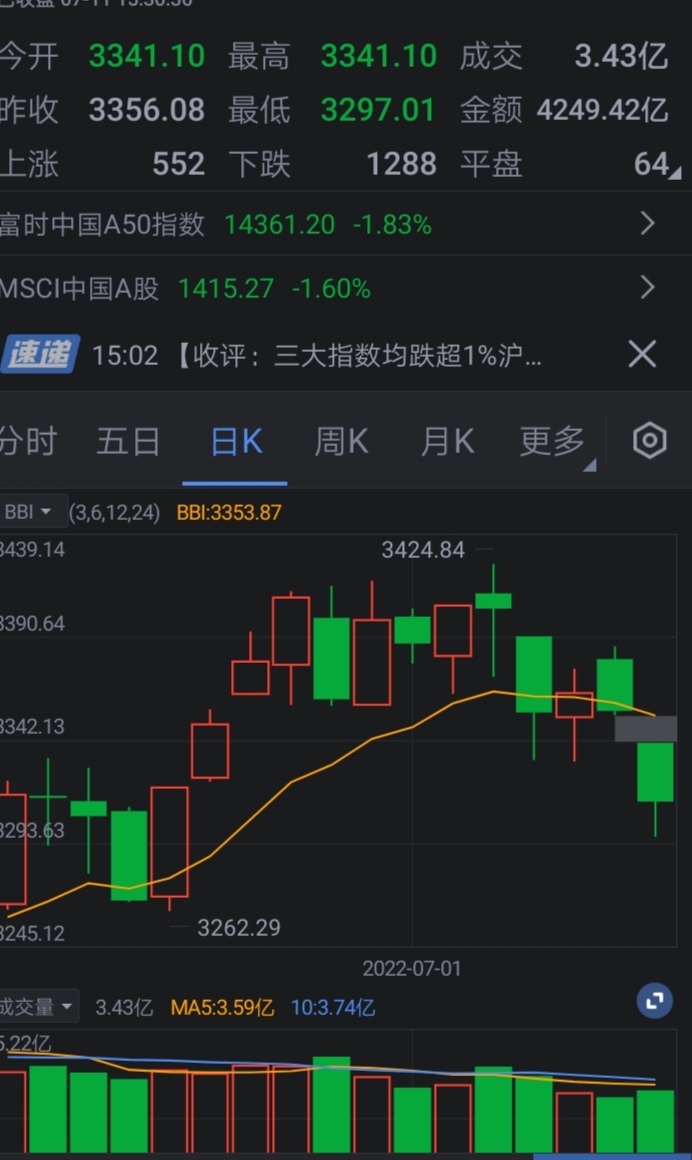The width and height of the screenshot is (692, 1160).
Task: Expand the chart to fullscreen
Action: tap(655, 1000)
